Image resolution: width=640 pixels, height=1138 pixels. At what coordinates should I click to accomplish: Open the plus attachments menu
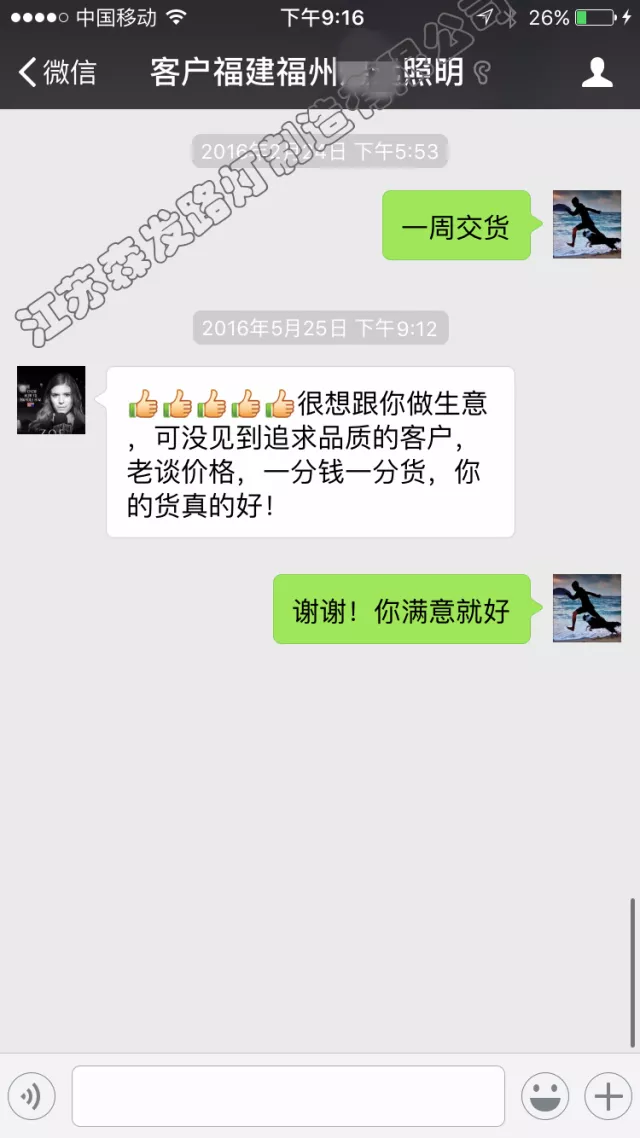coord(608,1096)
